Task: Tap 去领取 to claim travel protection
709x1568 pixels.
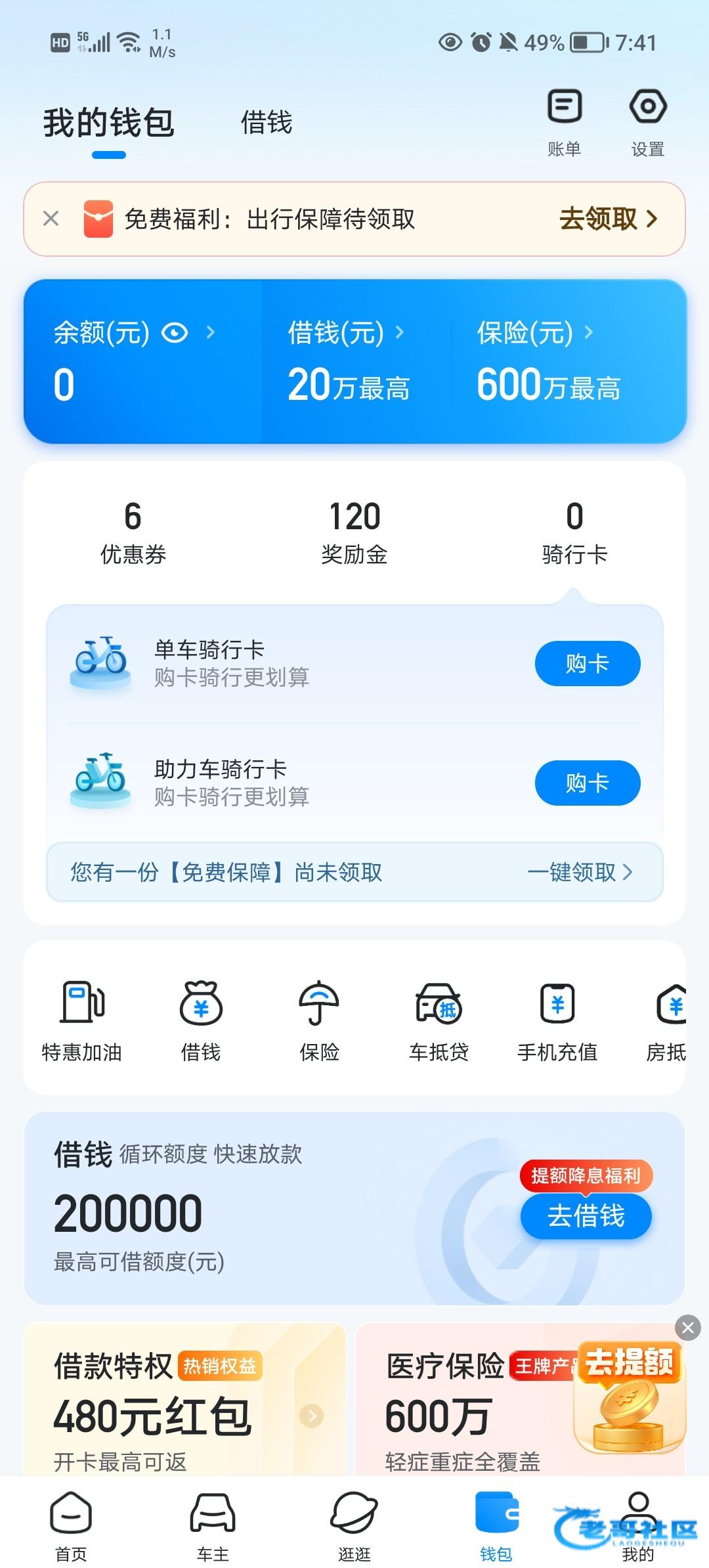Action: tap(608, 219)
